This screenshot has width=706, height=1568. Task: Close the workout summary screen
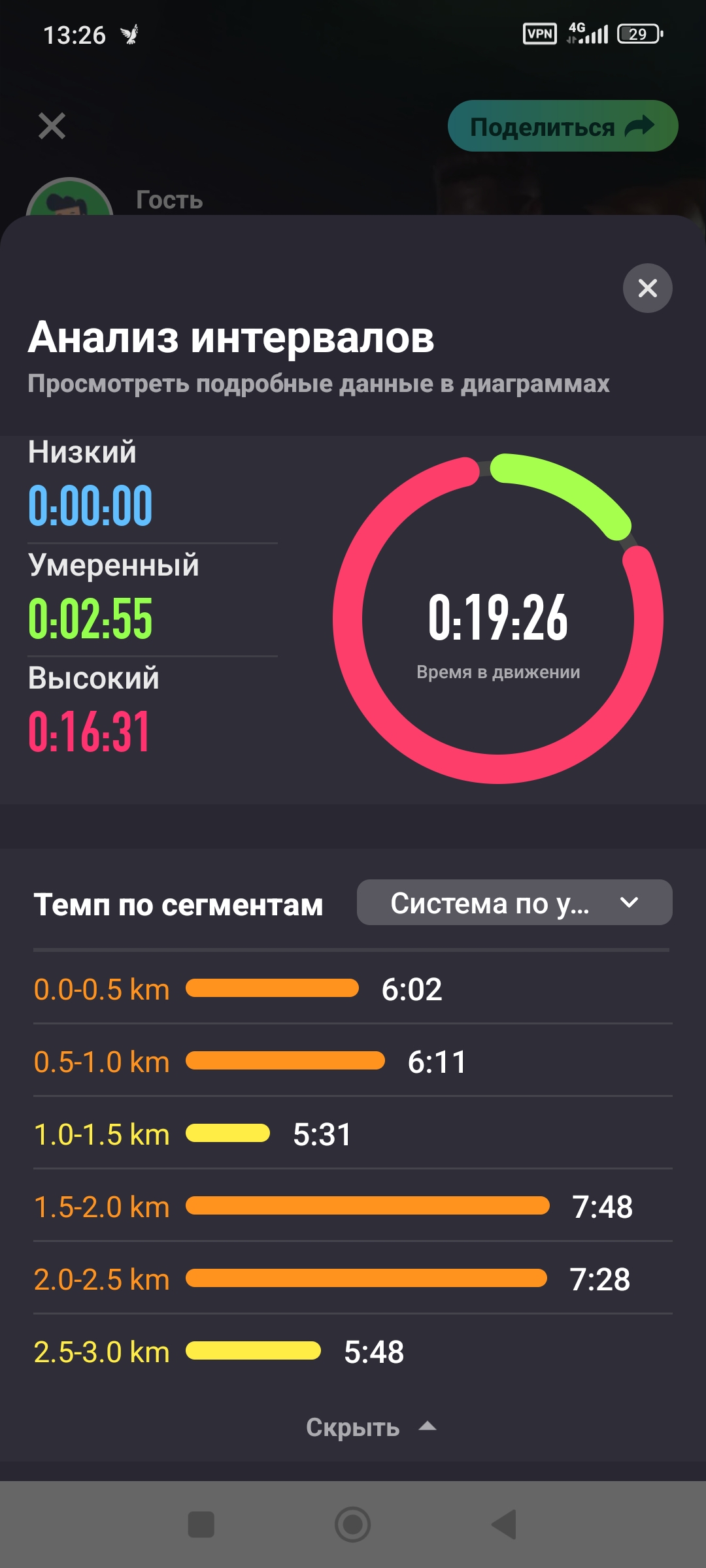coord(52,126)
